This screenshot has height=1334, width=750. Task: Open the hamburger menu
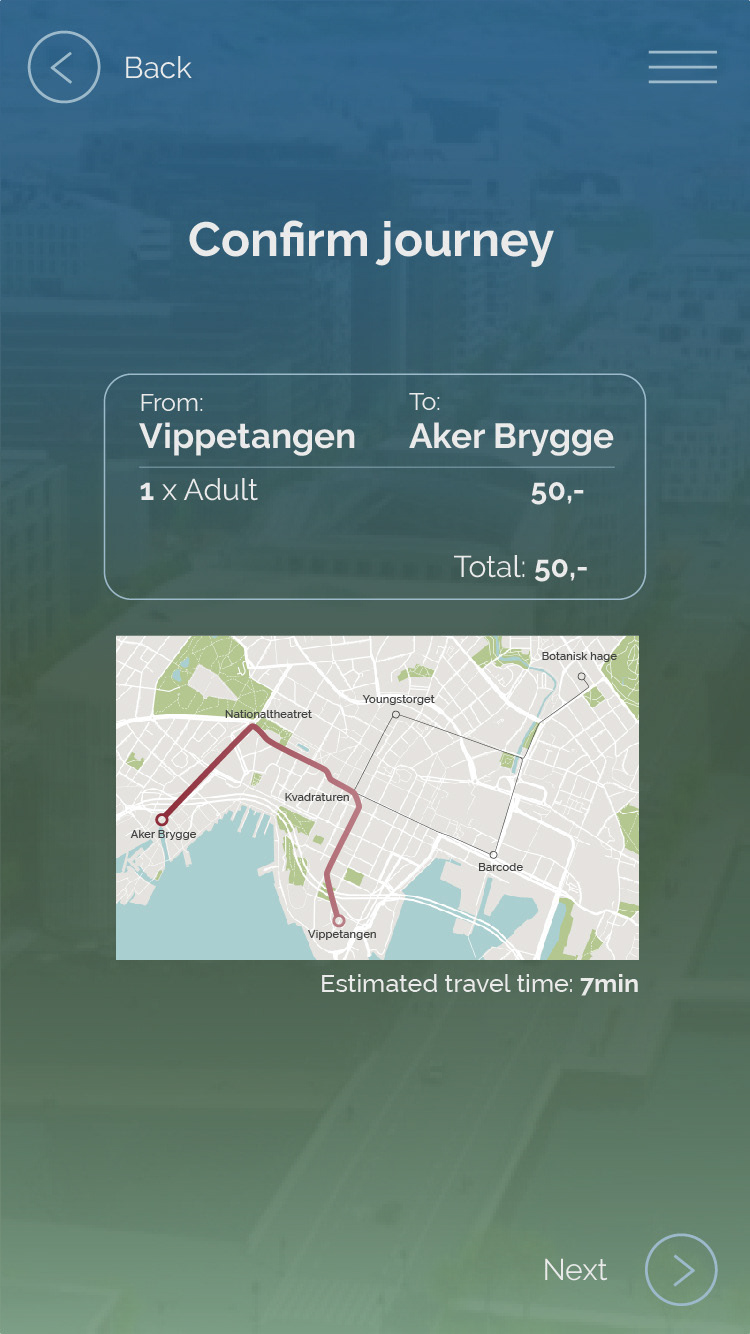[x=682, y=67]
